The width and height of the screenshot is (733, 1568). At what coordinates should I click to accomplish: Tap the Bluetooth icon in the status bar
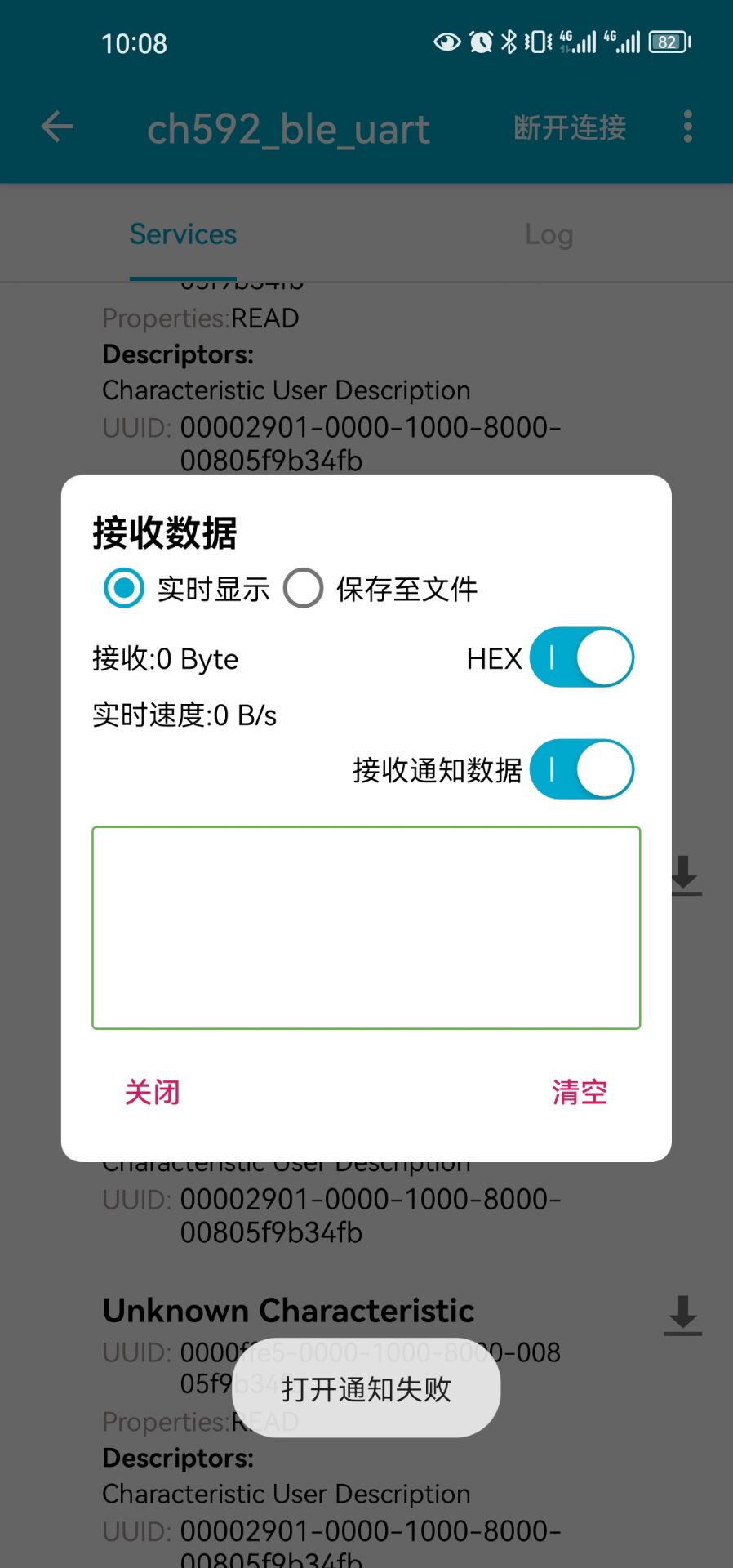pyautogui.click(x=510, y=41)
